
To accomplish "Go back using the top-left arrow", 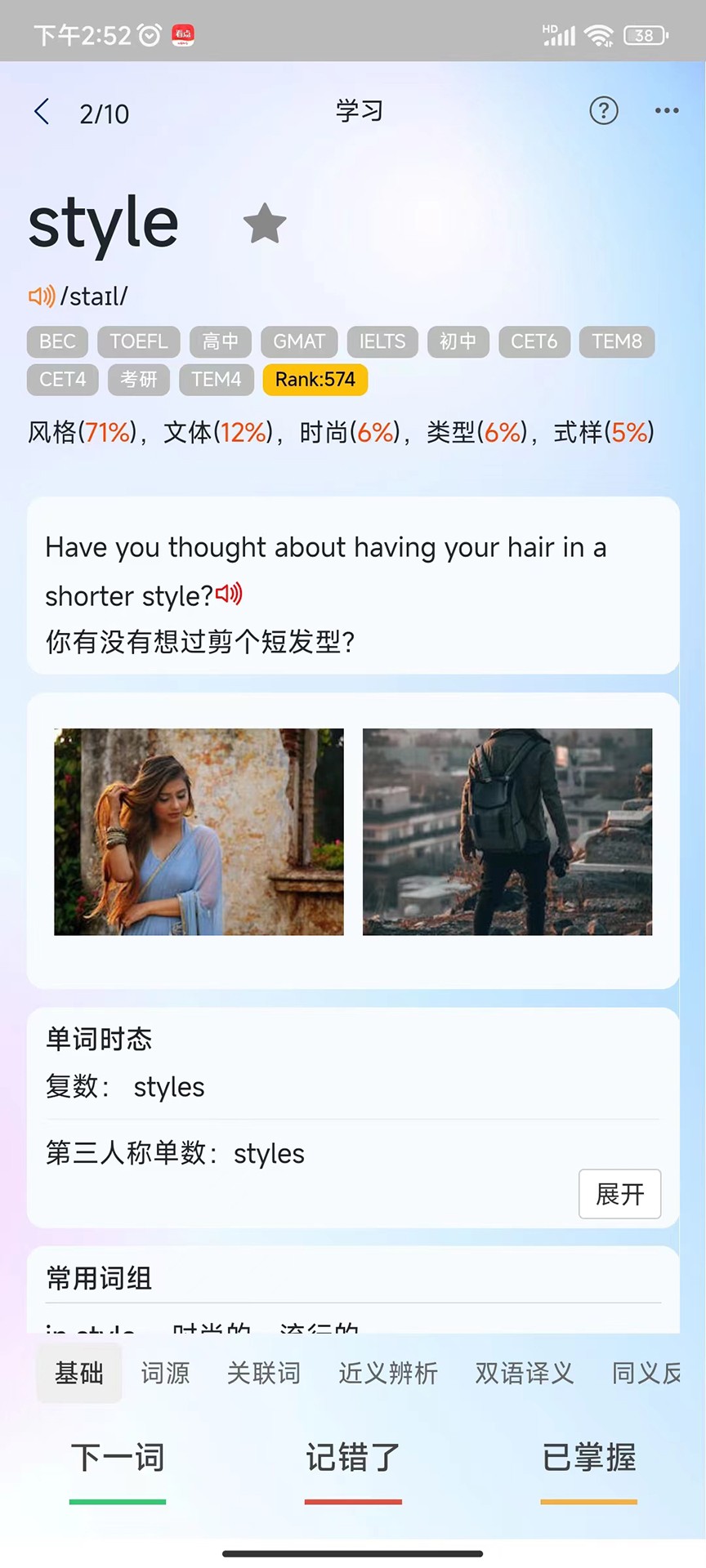I will pyautogui.click(x=42, y=112).
